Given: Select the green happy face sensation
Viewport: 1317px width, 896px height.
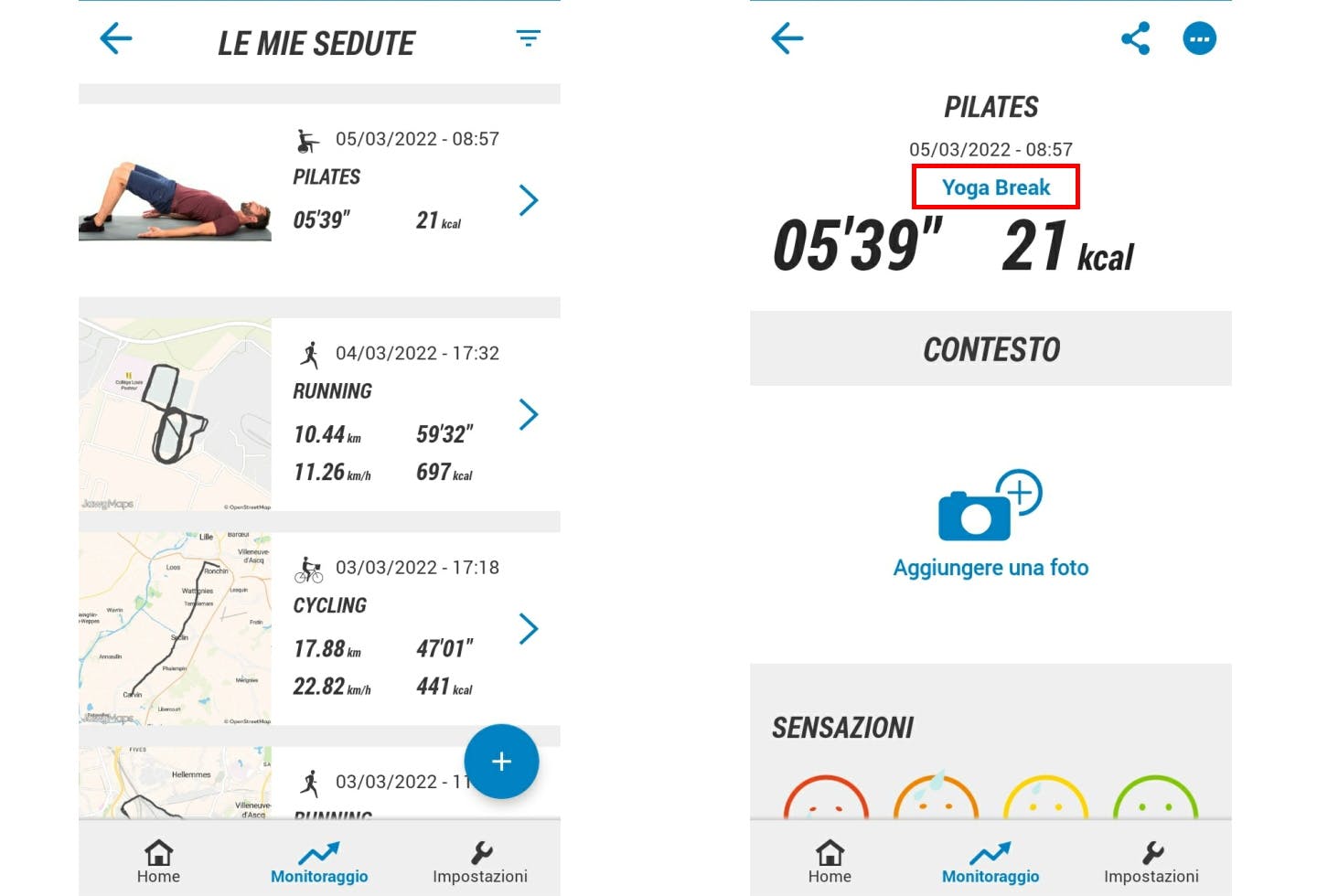Looking at the screenshot, I should 1154,800.
